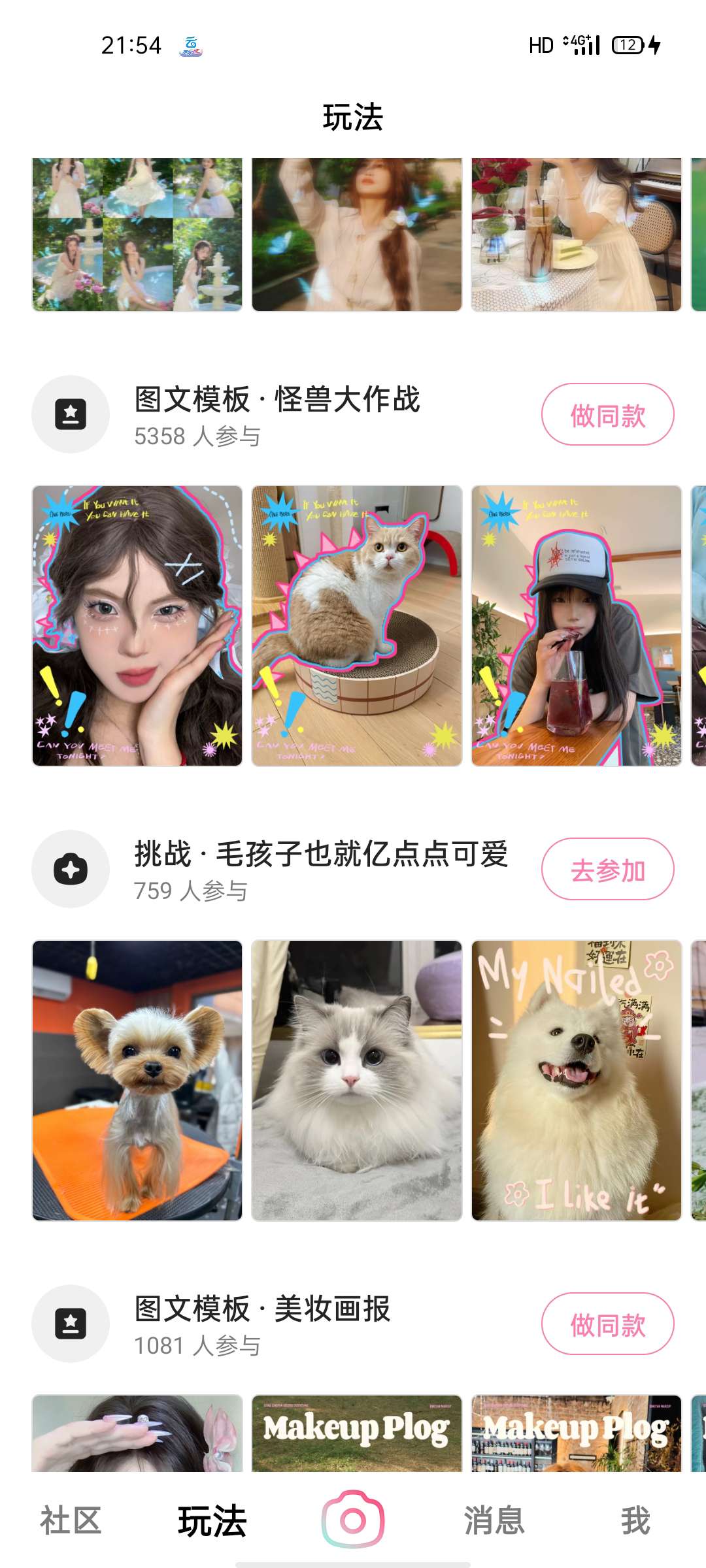Viewport: 706px width, 1568px height.
Task: Open the 图文模板 · 怪兽大作战 section header
Action: click(x=277, y=400)
